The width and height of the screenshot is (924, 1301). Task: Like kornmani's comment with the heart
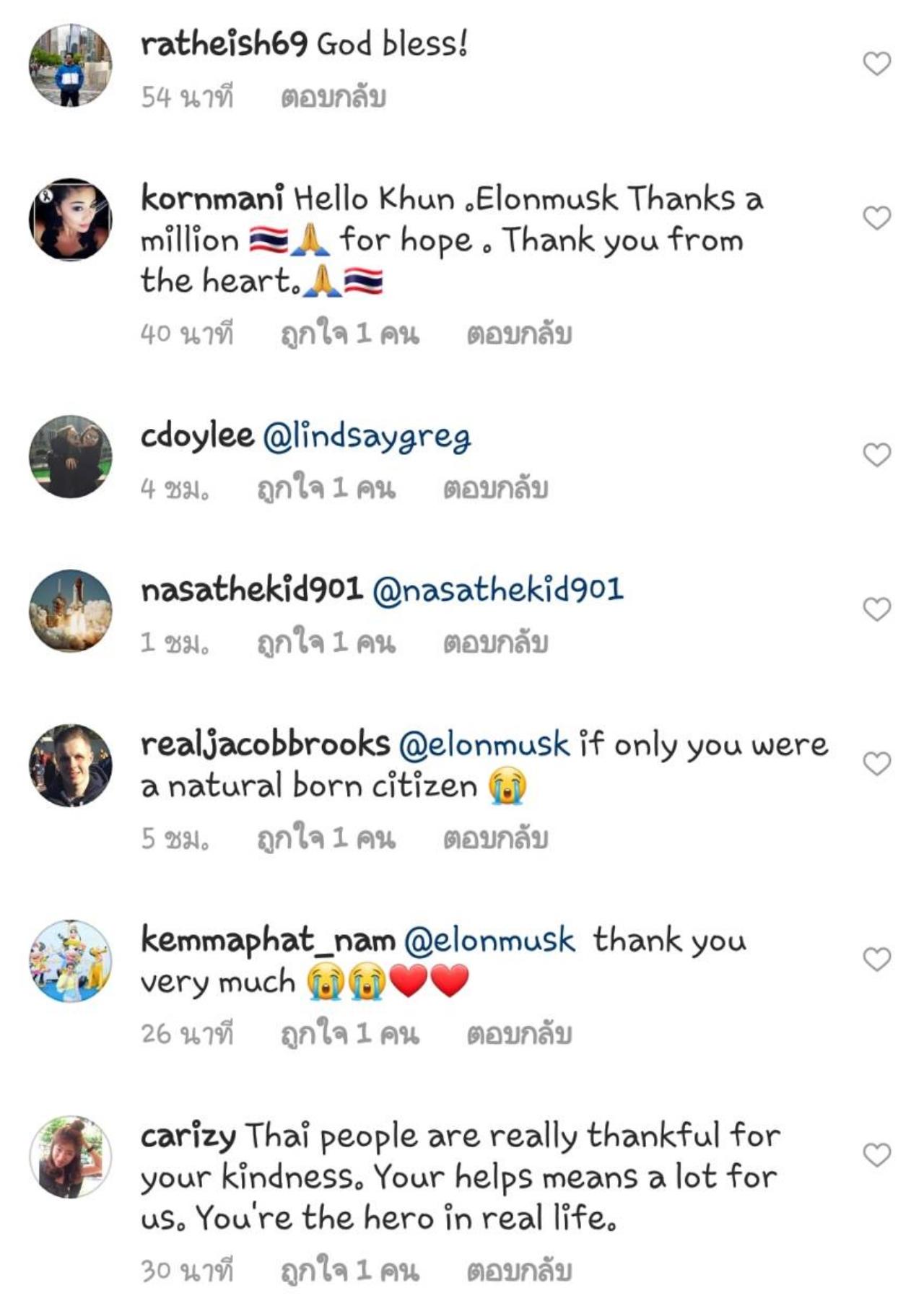point(876,218)
